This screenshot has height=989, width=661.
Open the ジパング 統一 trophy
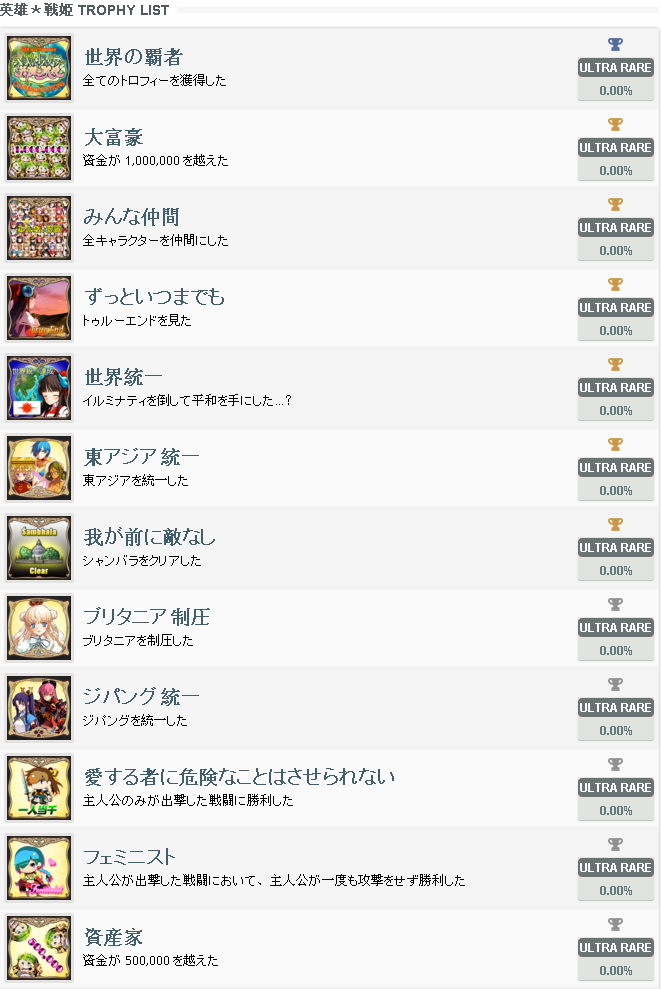[x=141, y=697]
